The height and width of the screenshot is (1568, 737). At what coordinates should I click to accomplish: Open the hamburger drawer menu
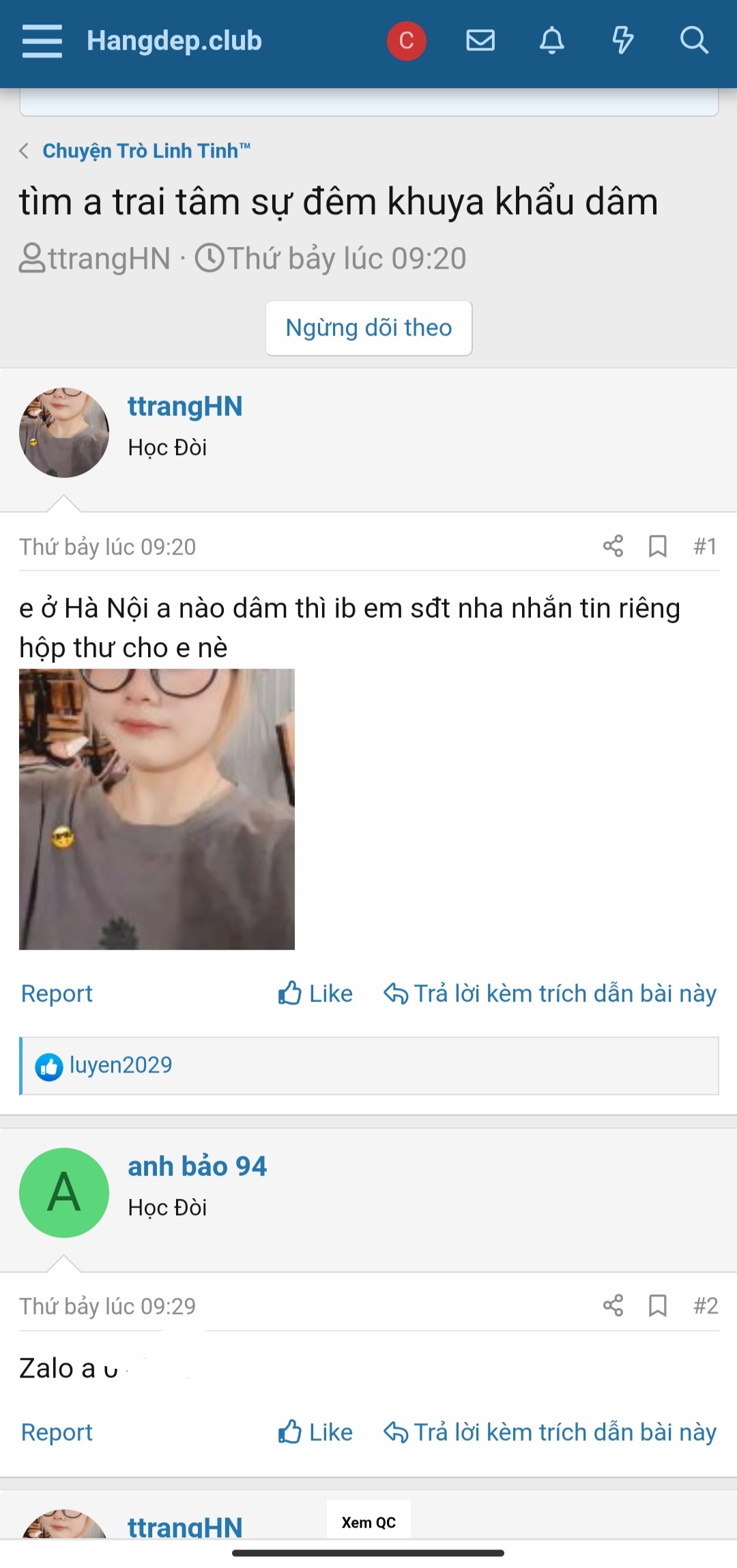(x=42, y=41)
